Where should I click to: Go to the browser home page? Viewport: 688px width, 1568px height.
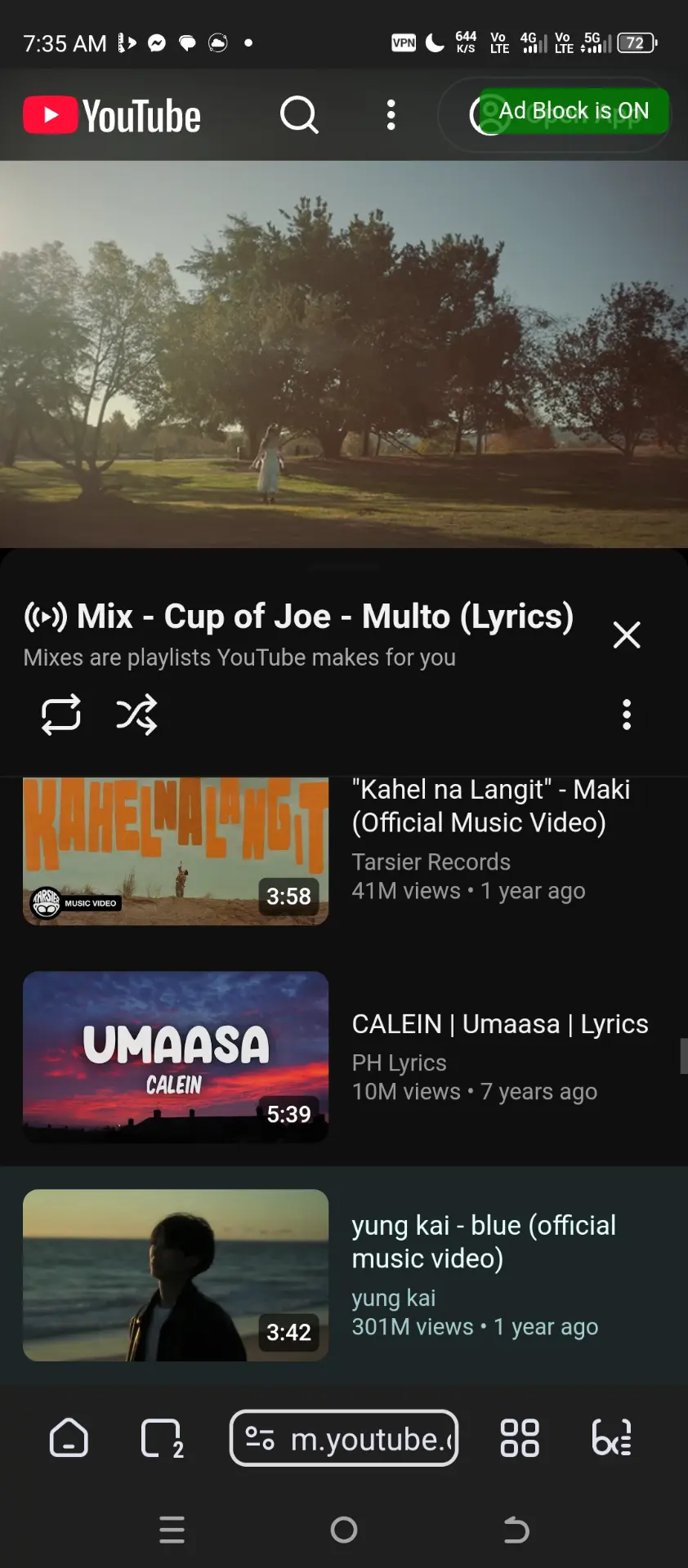(69, 1438)
